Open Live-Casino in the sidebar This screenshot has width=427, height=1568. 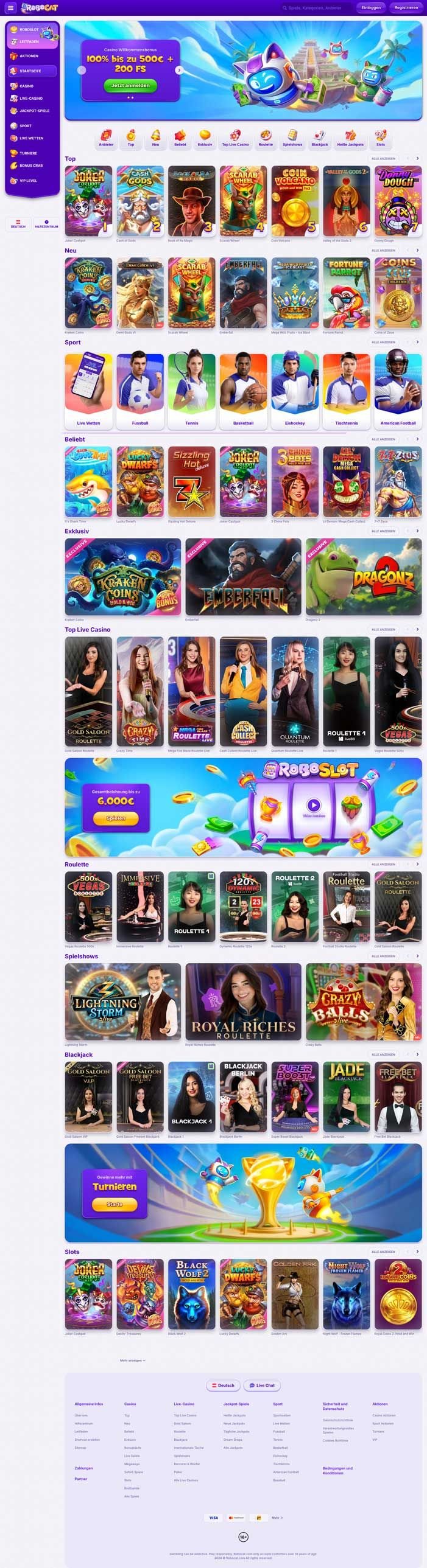30,98
